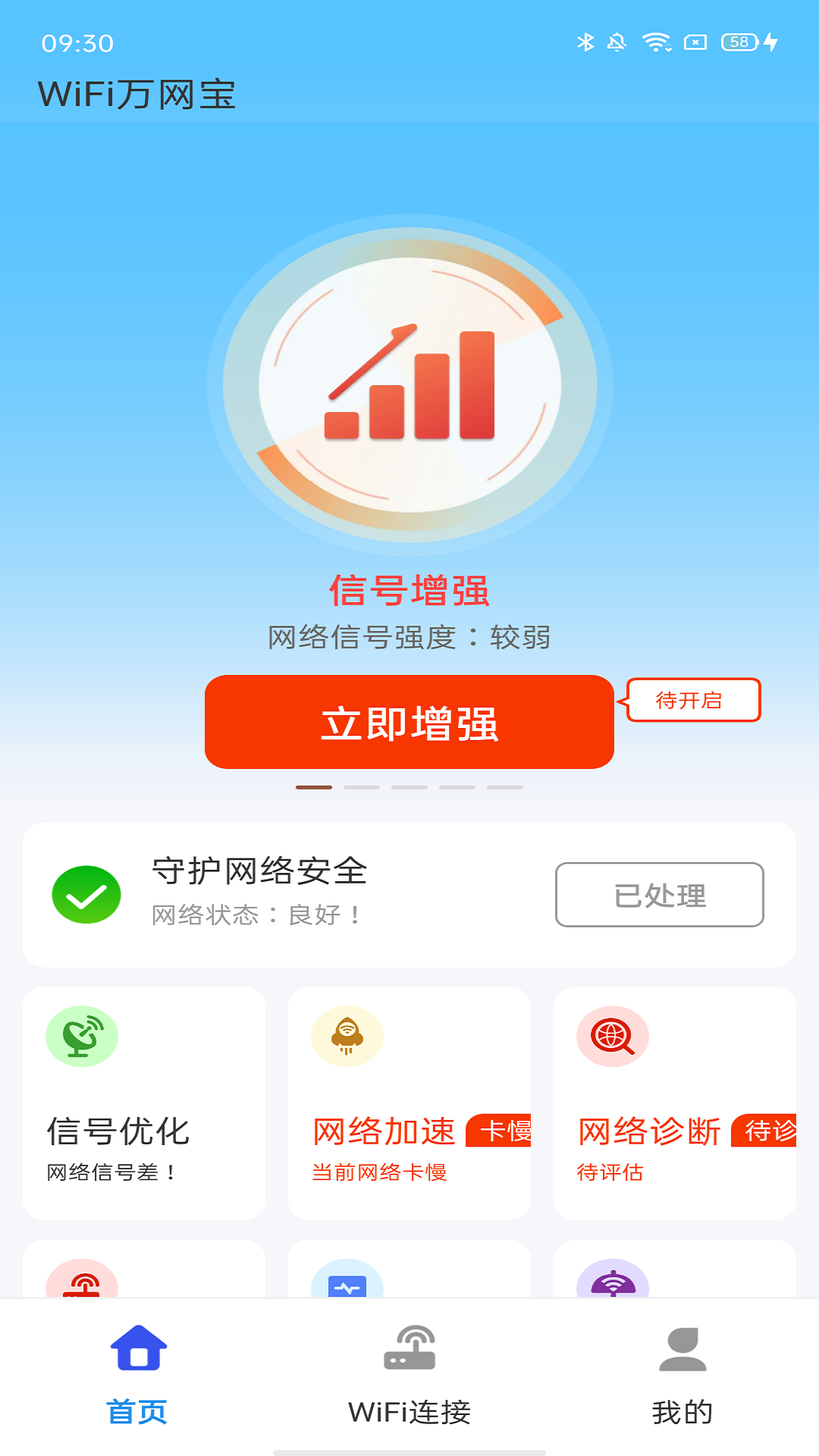Switch to the 我的 tab
Screen dimensions: 819x1456
(x=682, y=1374)
